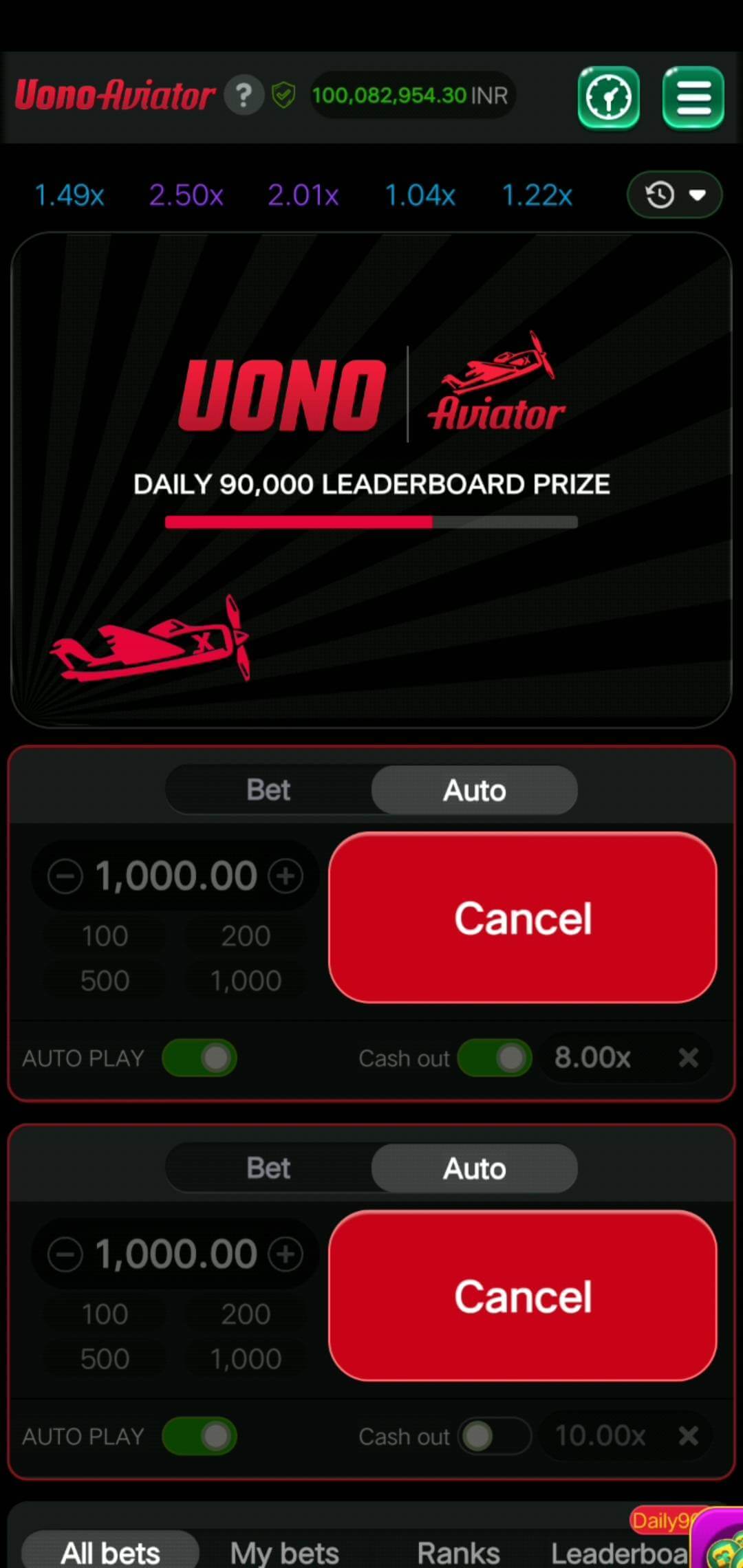The image size is (743, 1568).
Task: Clear the 8.00x cash out value
Action: click(688, 1058)
